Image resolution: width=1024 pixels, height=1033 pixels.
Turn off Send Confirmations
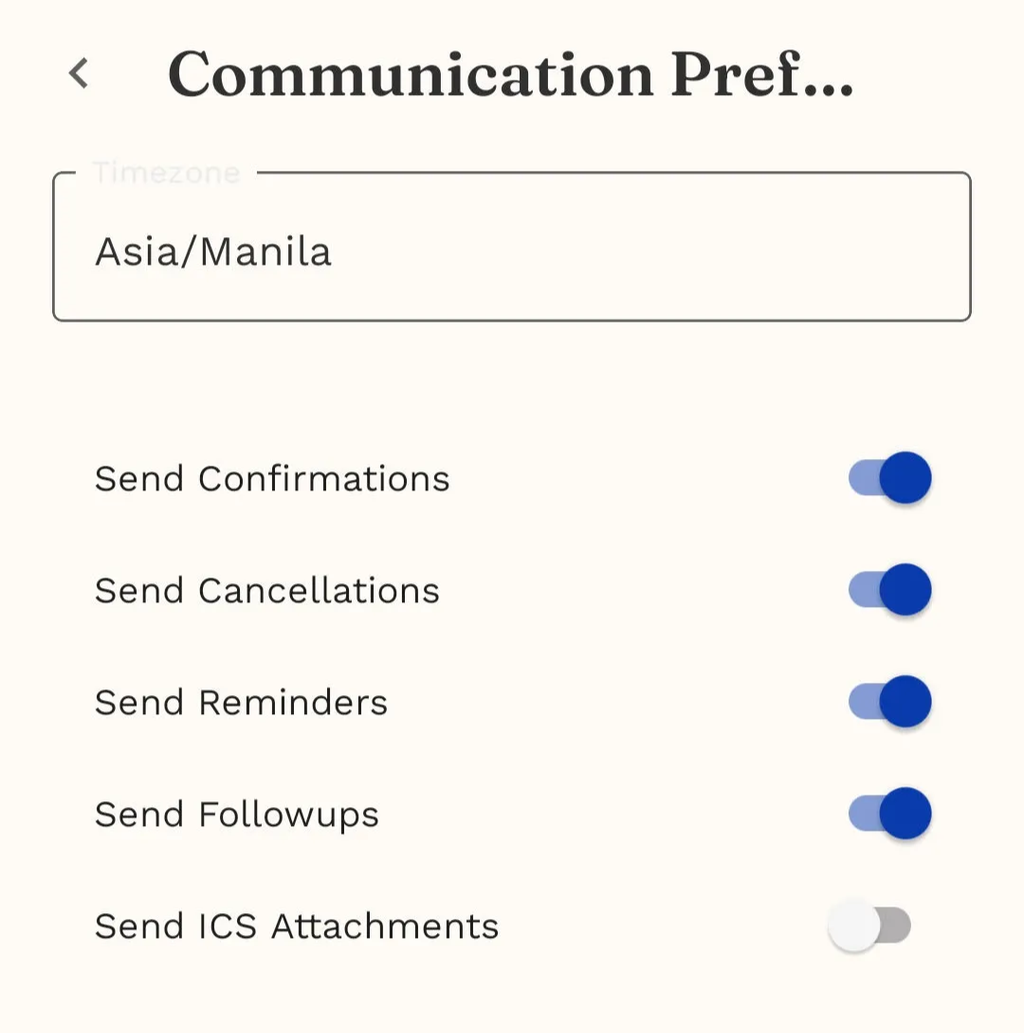pos(889,478)
